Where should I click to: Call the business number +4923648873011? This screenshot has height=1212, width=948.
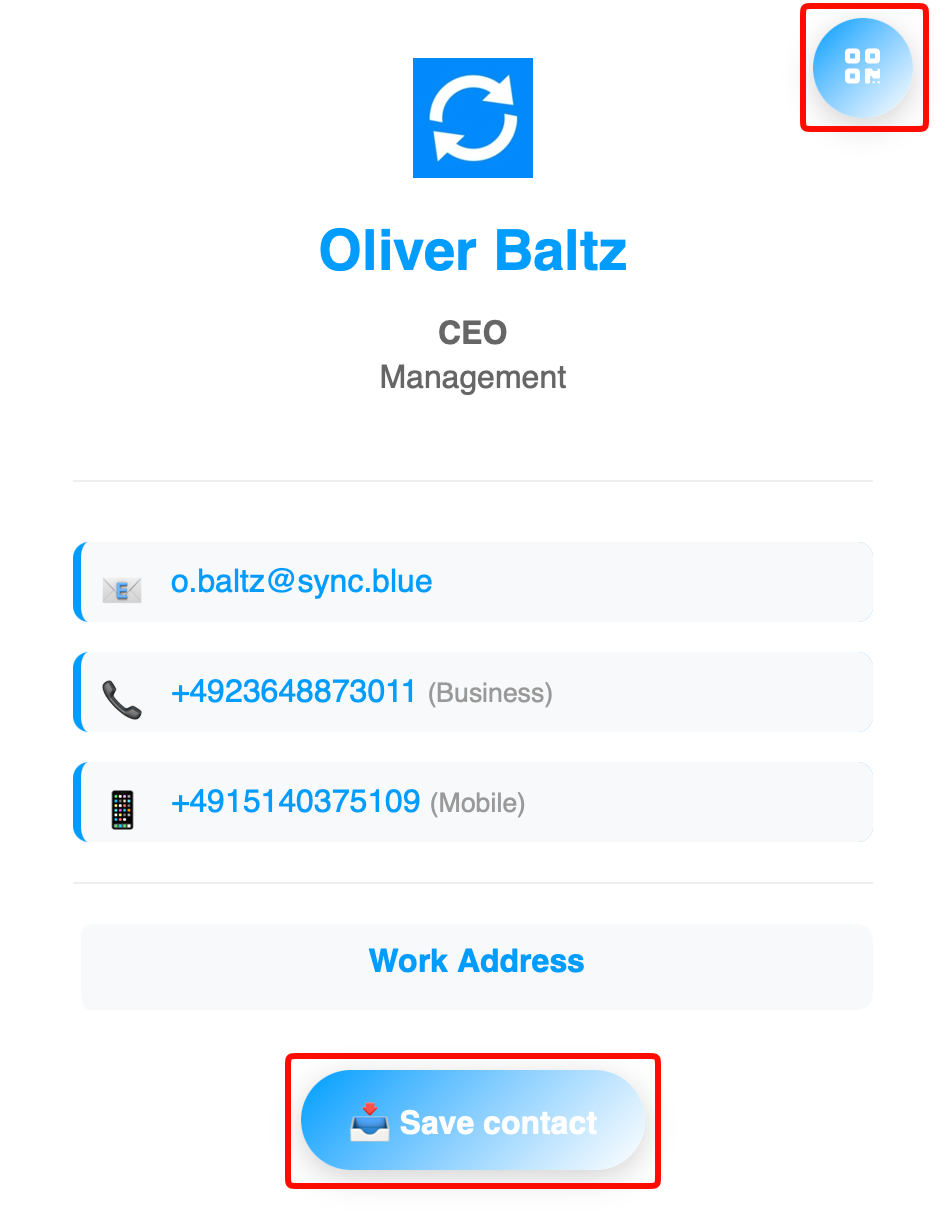pos(293,691)
